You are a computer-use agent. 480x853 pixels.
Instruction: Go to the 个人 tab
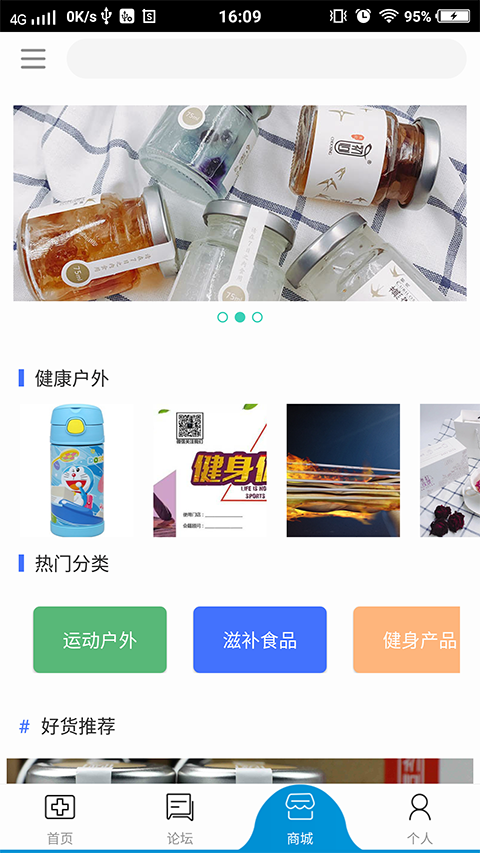pos(420,819)
